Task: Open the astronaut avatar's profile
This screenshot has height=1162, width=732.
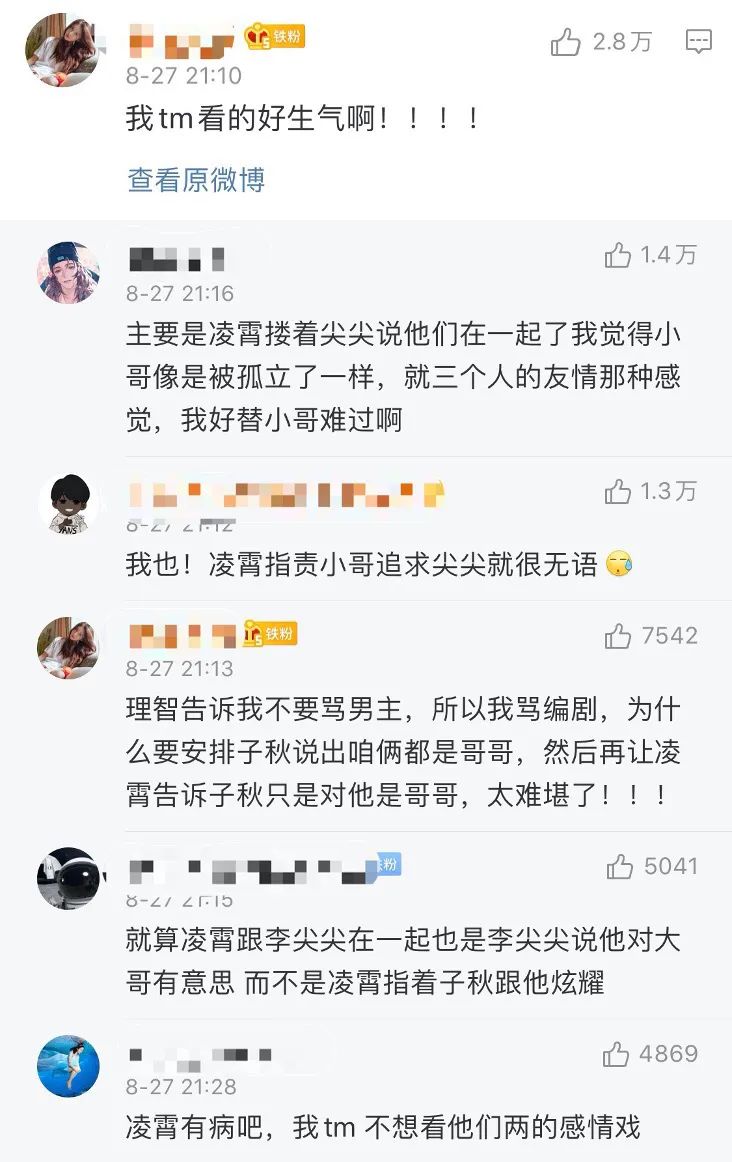Action: 68,878
